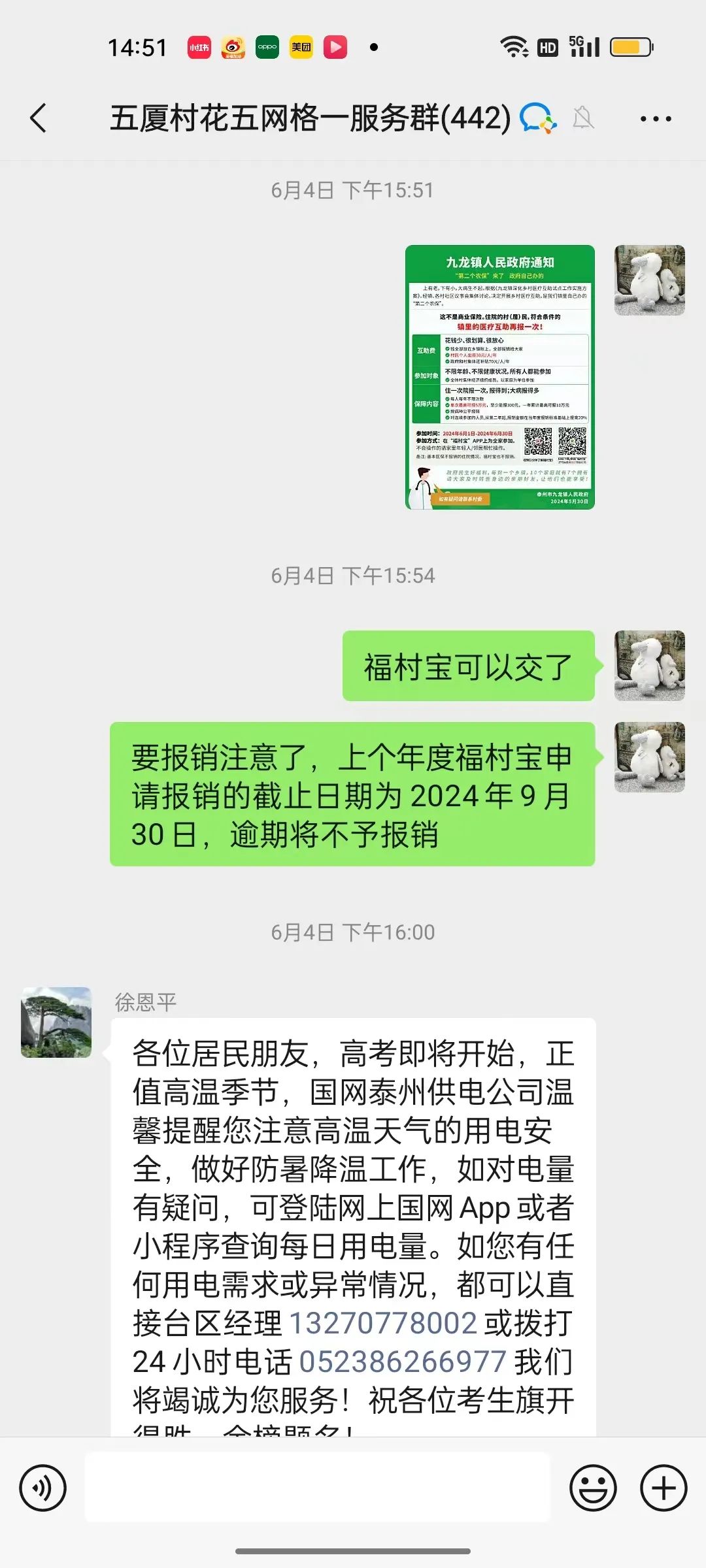Open the group chat title details
This screenshot has height=1568, width=706.
click(310, 118)
